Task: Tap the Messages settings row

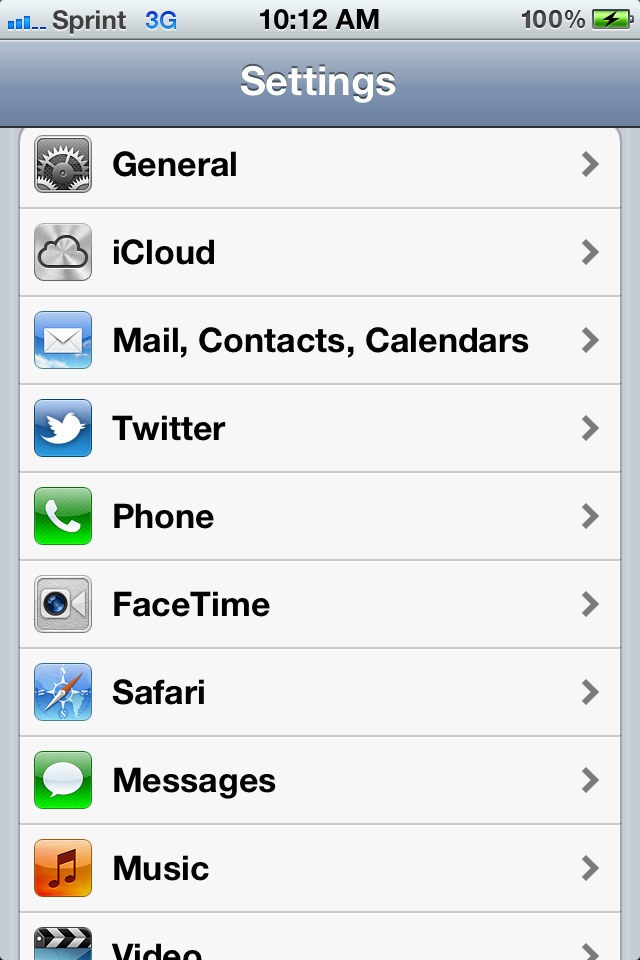Action: click(x=320, y=780)
